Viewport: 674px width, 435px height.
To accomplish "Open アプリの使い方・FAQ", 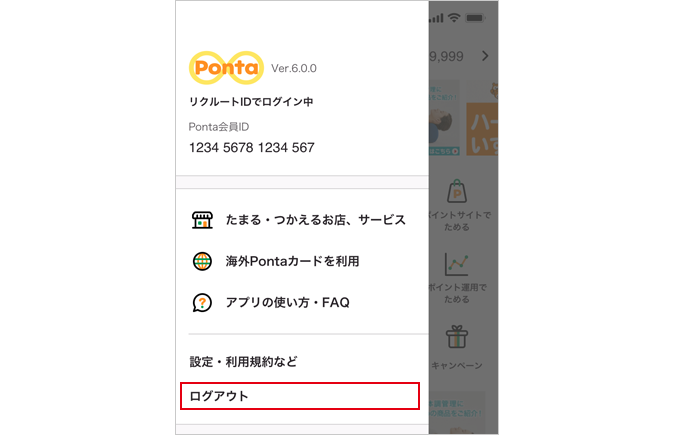I will [x=286, y=302].
